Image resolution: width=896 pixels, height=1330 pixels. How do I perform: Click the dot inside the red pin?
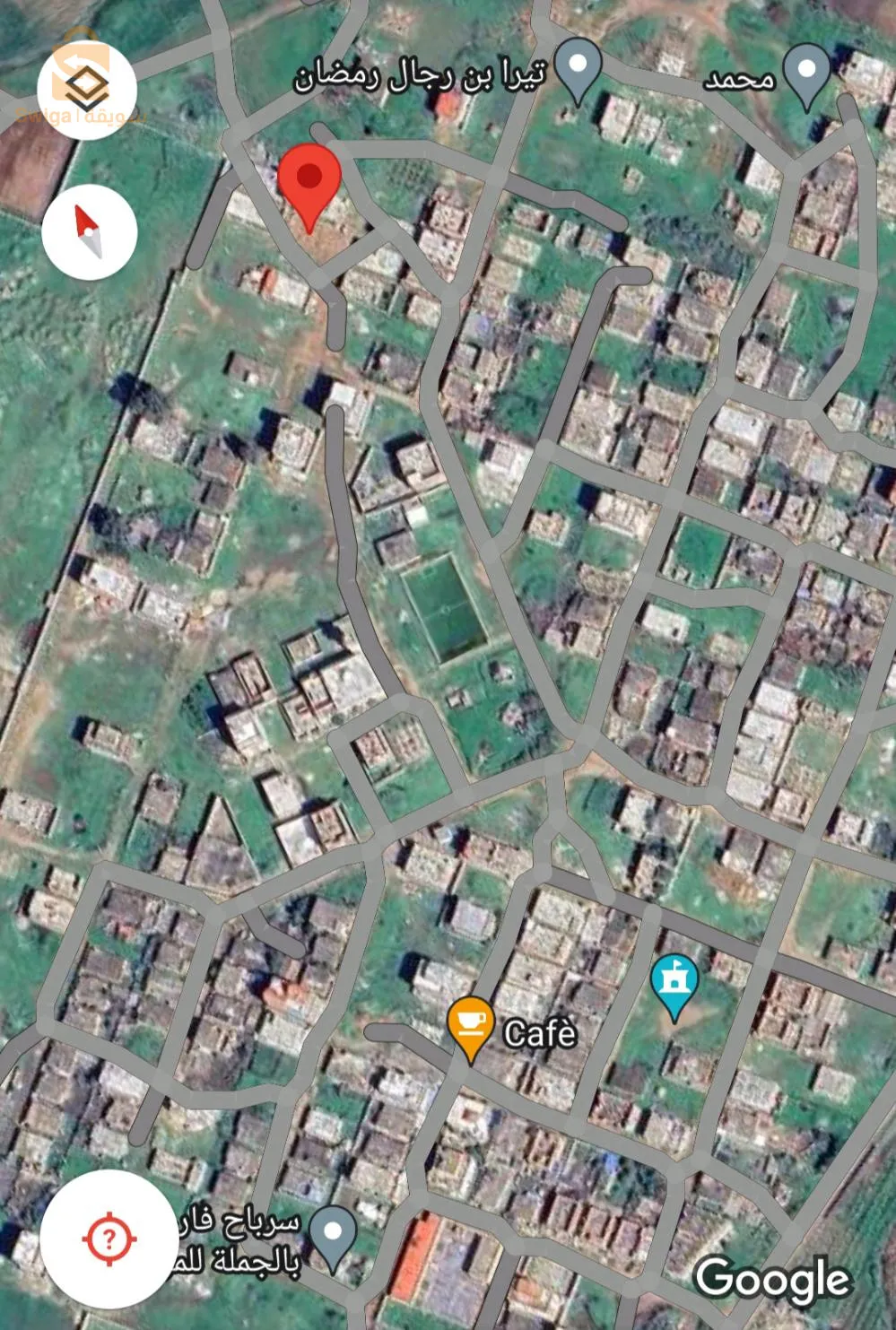(x=310, y=178)
